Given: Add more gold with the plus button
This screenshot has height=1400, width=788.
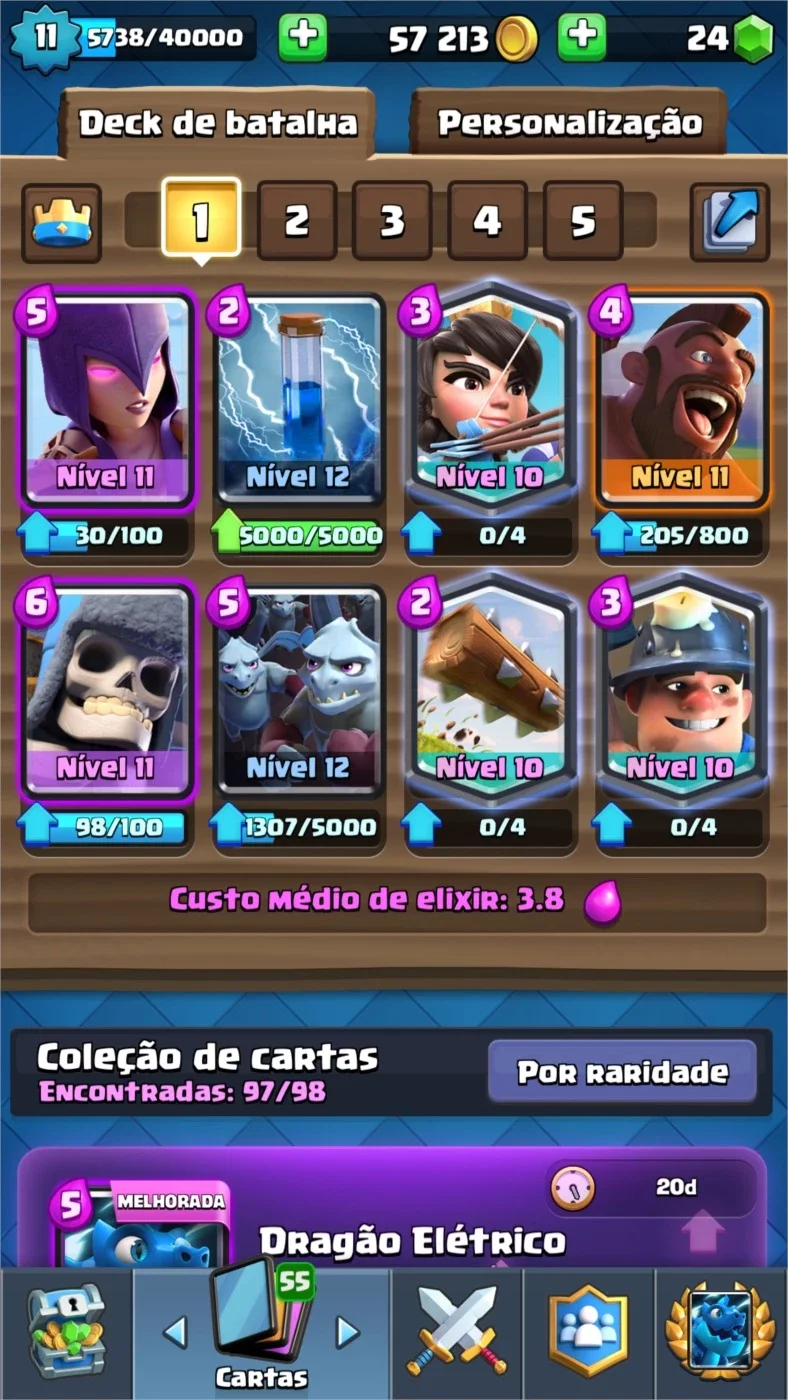Looking at the screenshot, I should click(302, 38).
